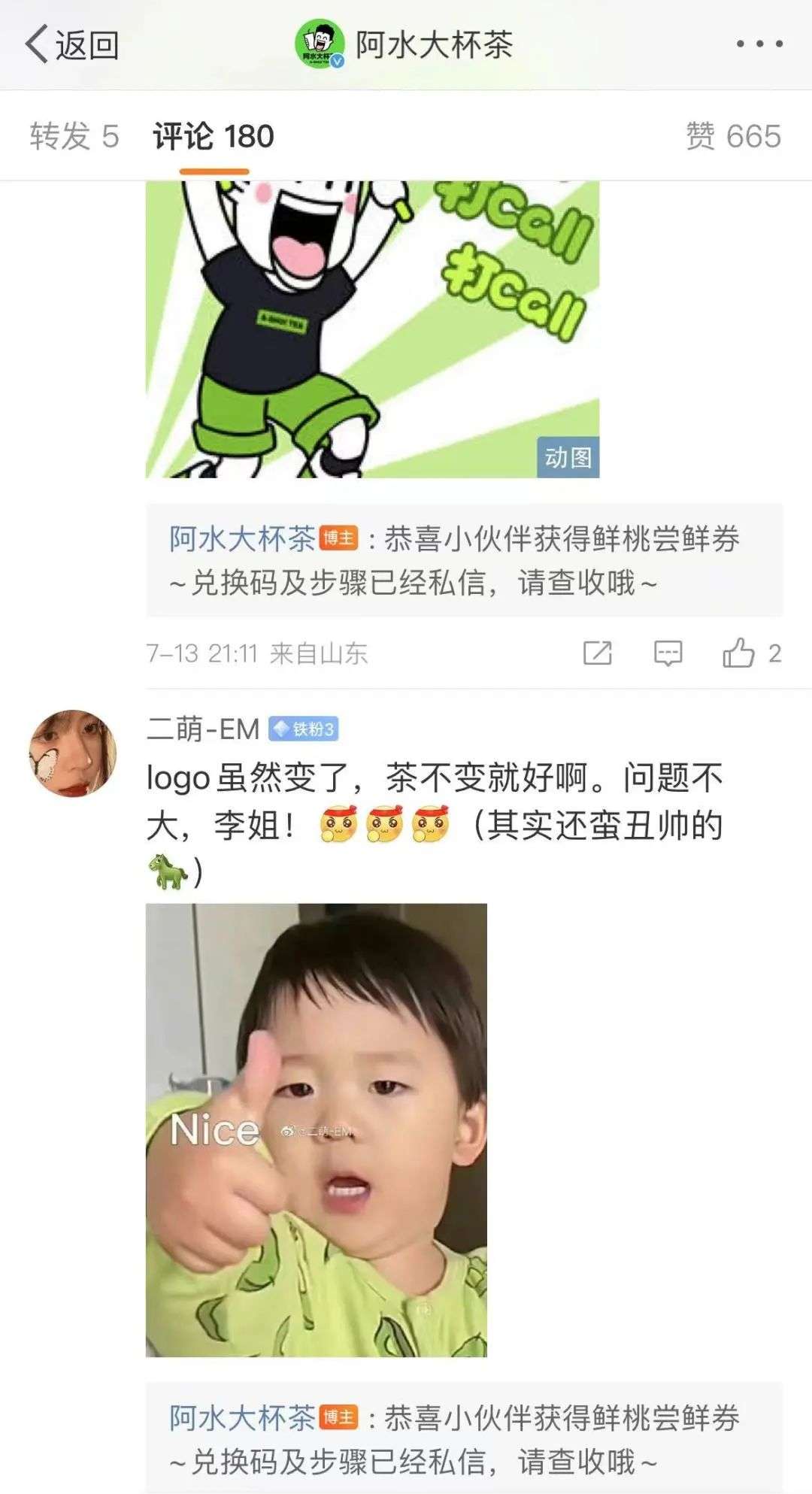
Task: Reply to the comment from 山东
Action: pyautogui.click(x=668, y=653)
